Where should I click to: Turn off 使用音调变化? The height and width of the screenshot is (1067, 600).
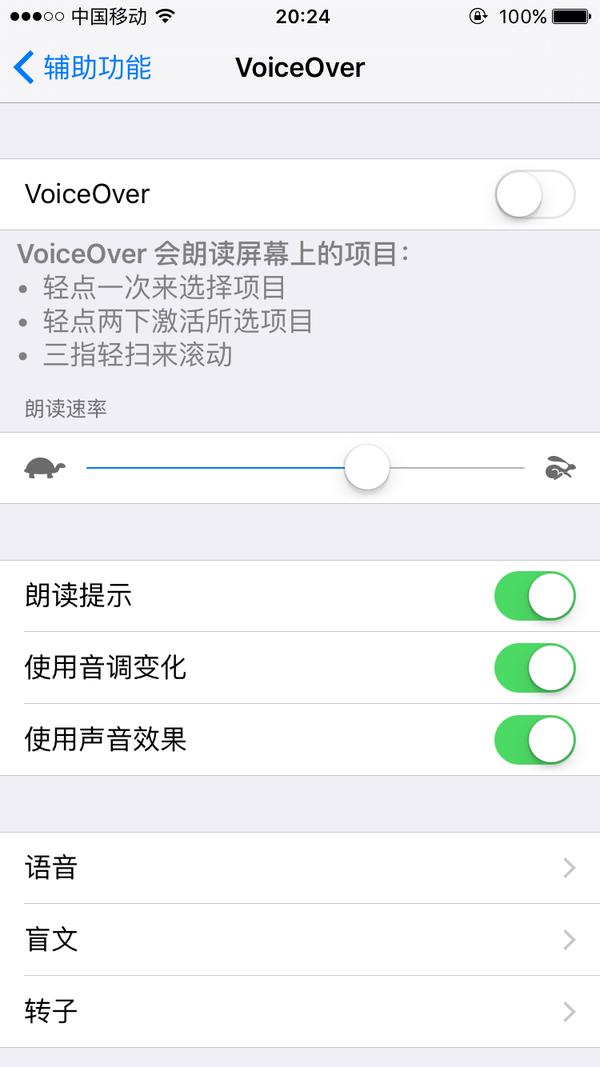pos(535,668)
